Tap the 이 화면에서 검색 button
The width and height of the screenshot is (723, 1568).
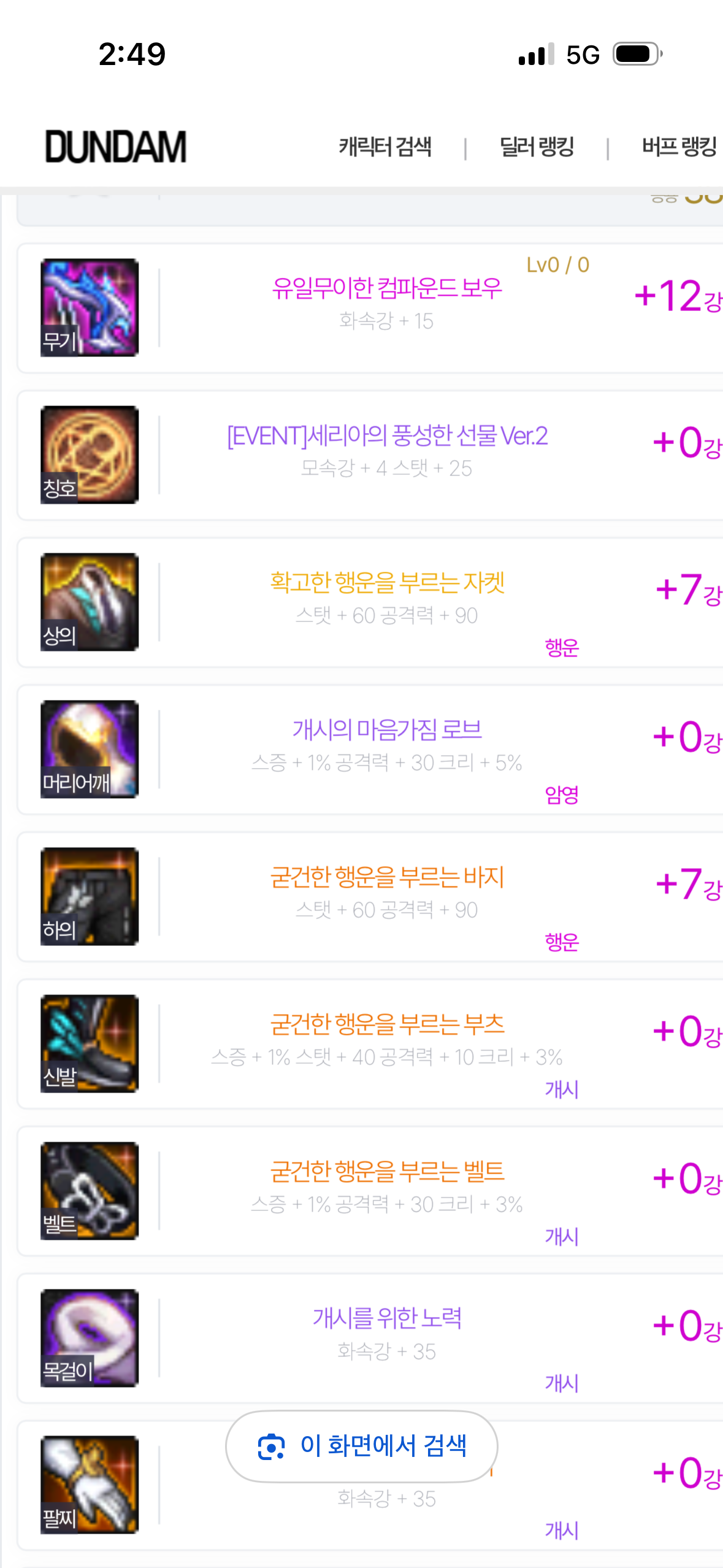pyautogui.click(x=362, y=1446)
